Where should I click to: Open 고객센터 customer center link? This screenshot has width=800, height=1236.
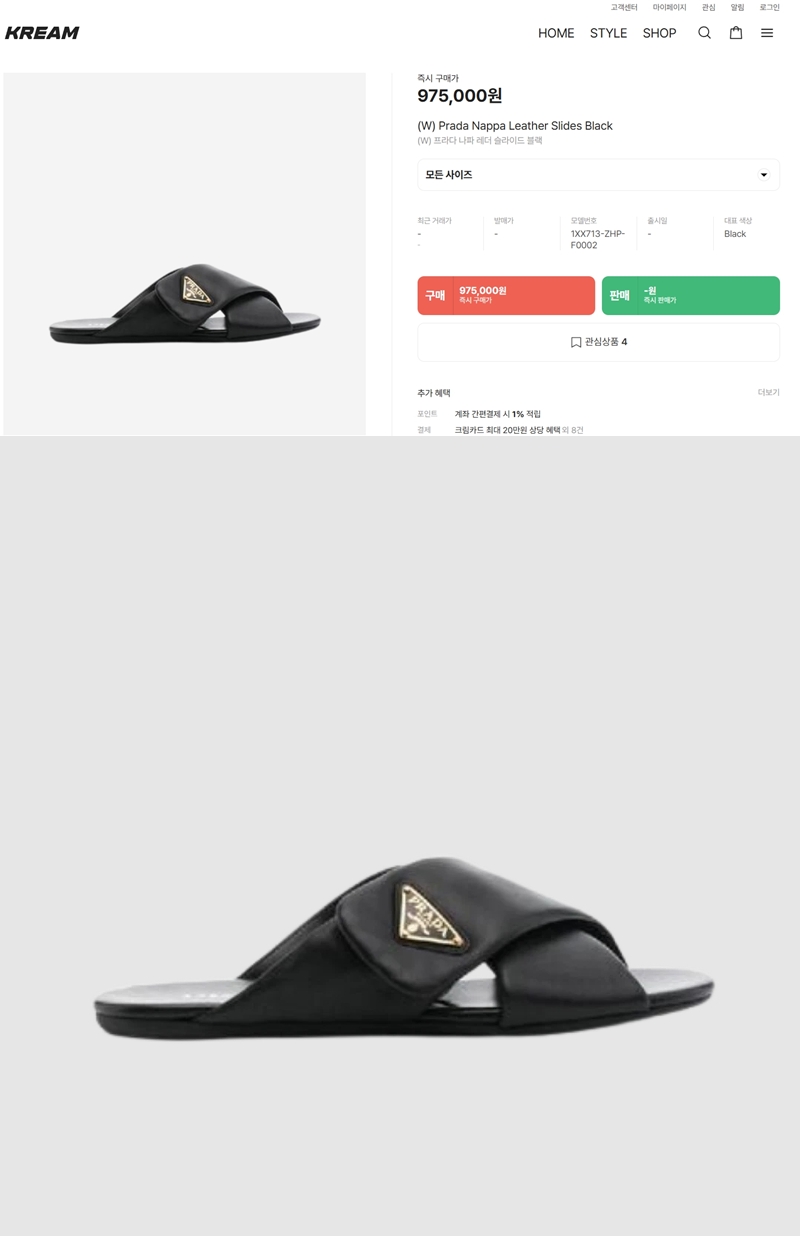[x=624, y=8]
